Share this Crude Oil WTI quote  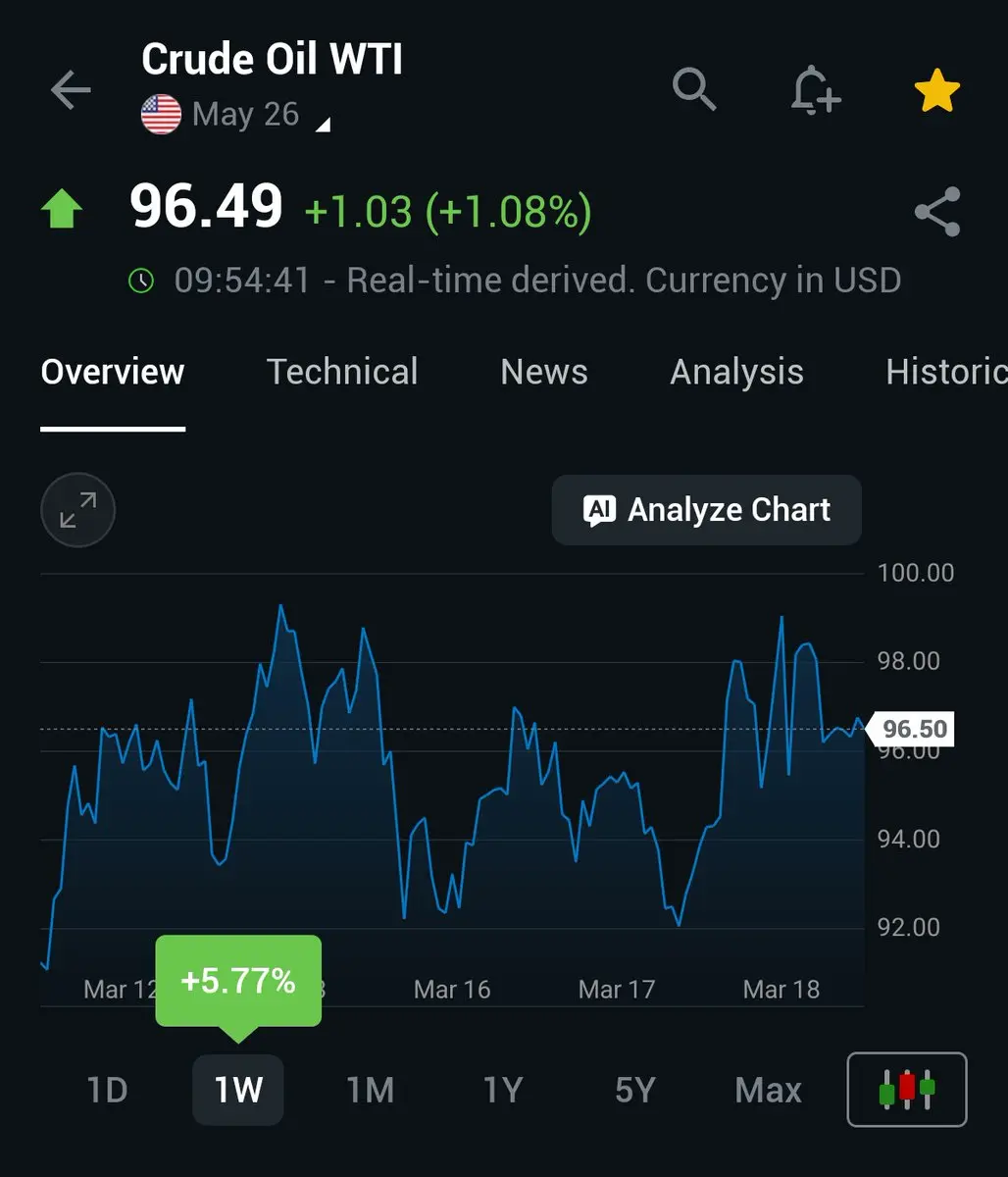(x=936, y=212)
